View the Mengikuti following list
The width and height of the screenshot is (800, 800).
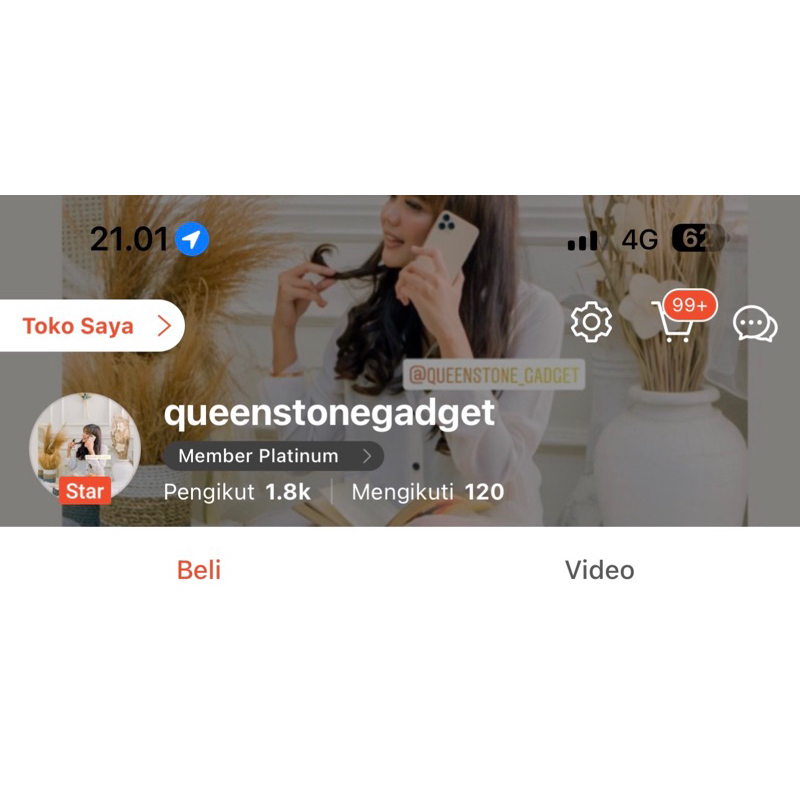click(427, 492)
